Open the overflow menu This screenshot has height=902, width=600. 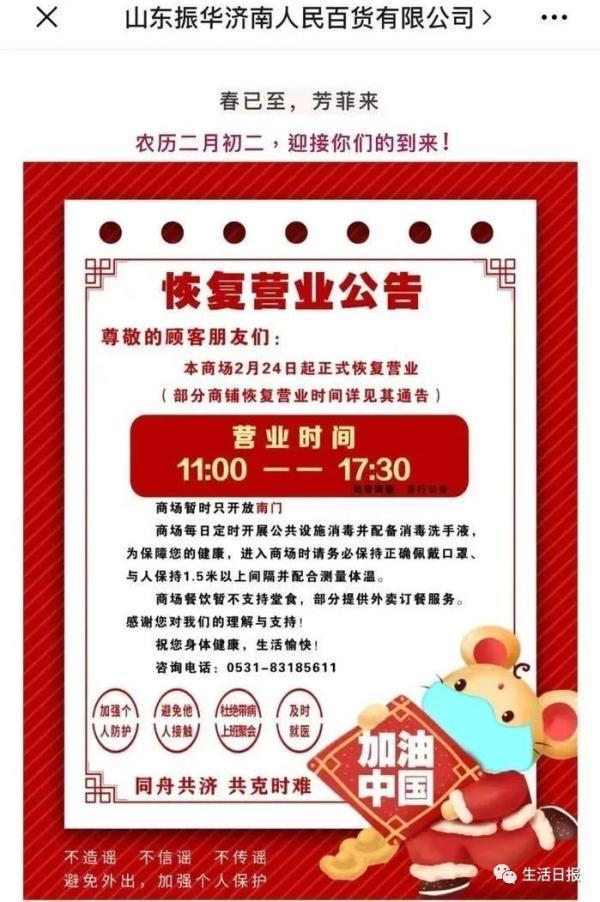[553, 18]
